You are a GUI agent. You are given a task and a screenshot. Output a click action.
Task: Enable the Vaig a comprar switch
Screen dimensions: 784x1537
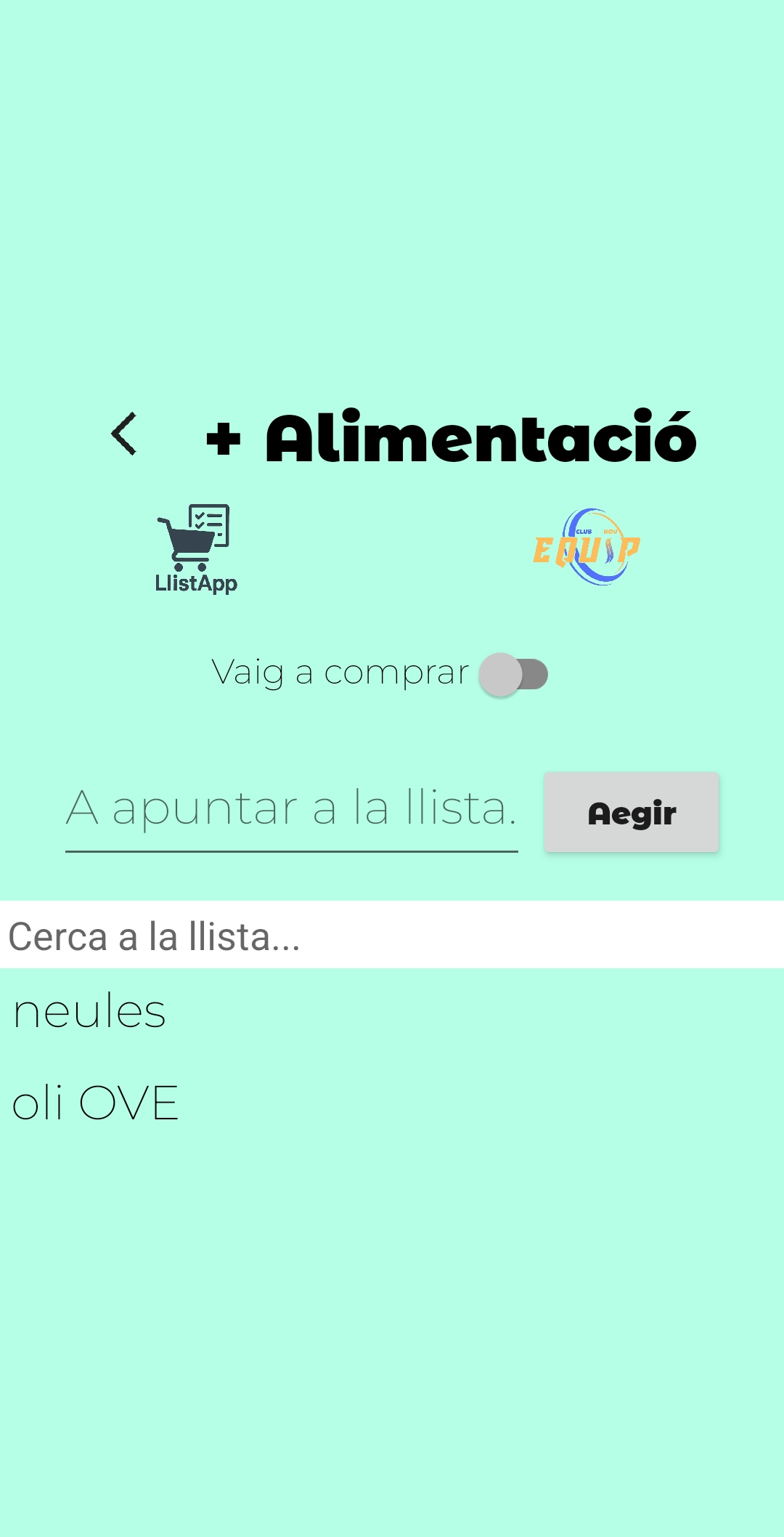point(513,674)
